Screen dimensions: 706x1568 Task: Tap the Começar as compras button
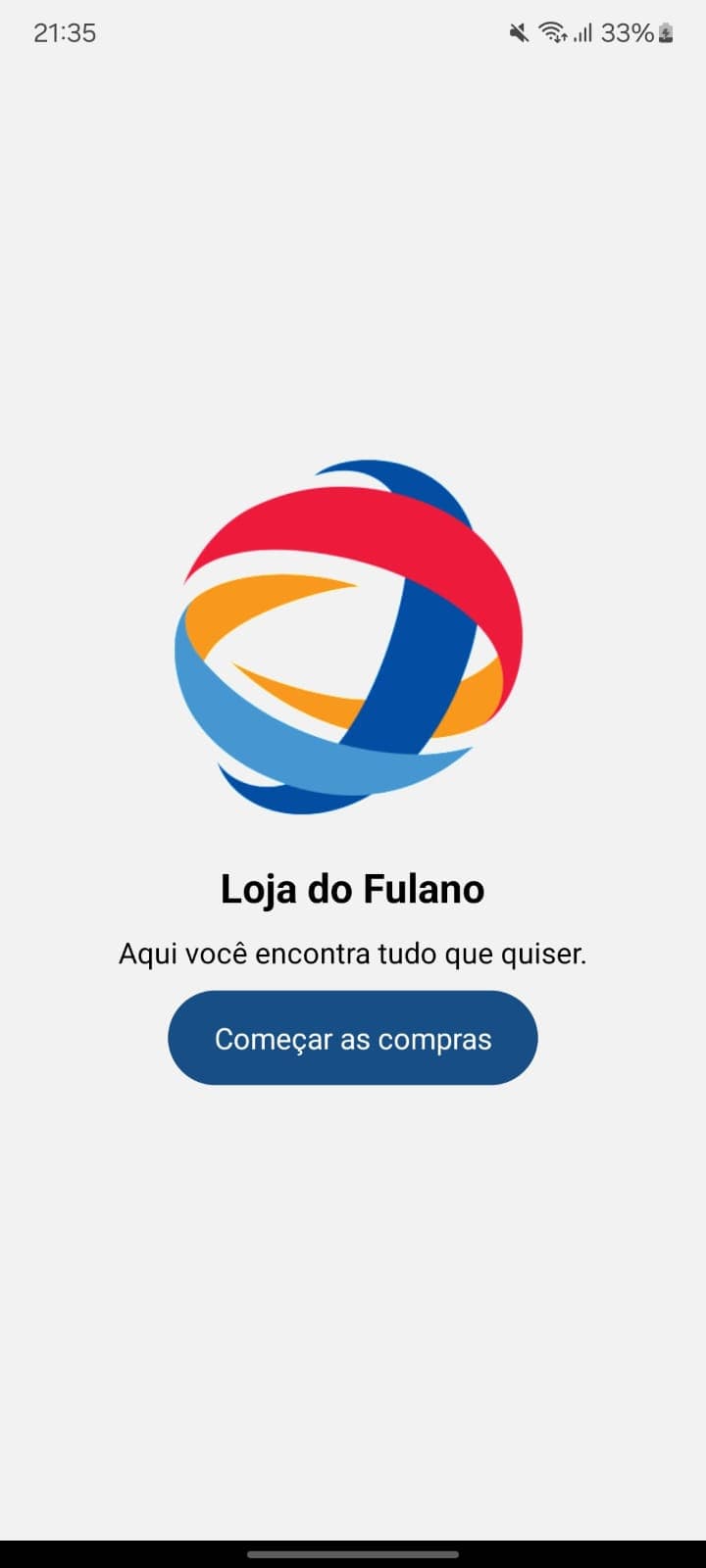pyautogui.click(x=353, y=1038)
